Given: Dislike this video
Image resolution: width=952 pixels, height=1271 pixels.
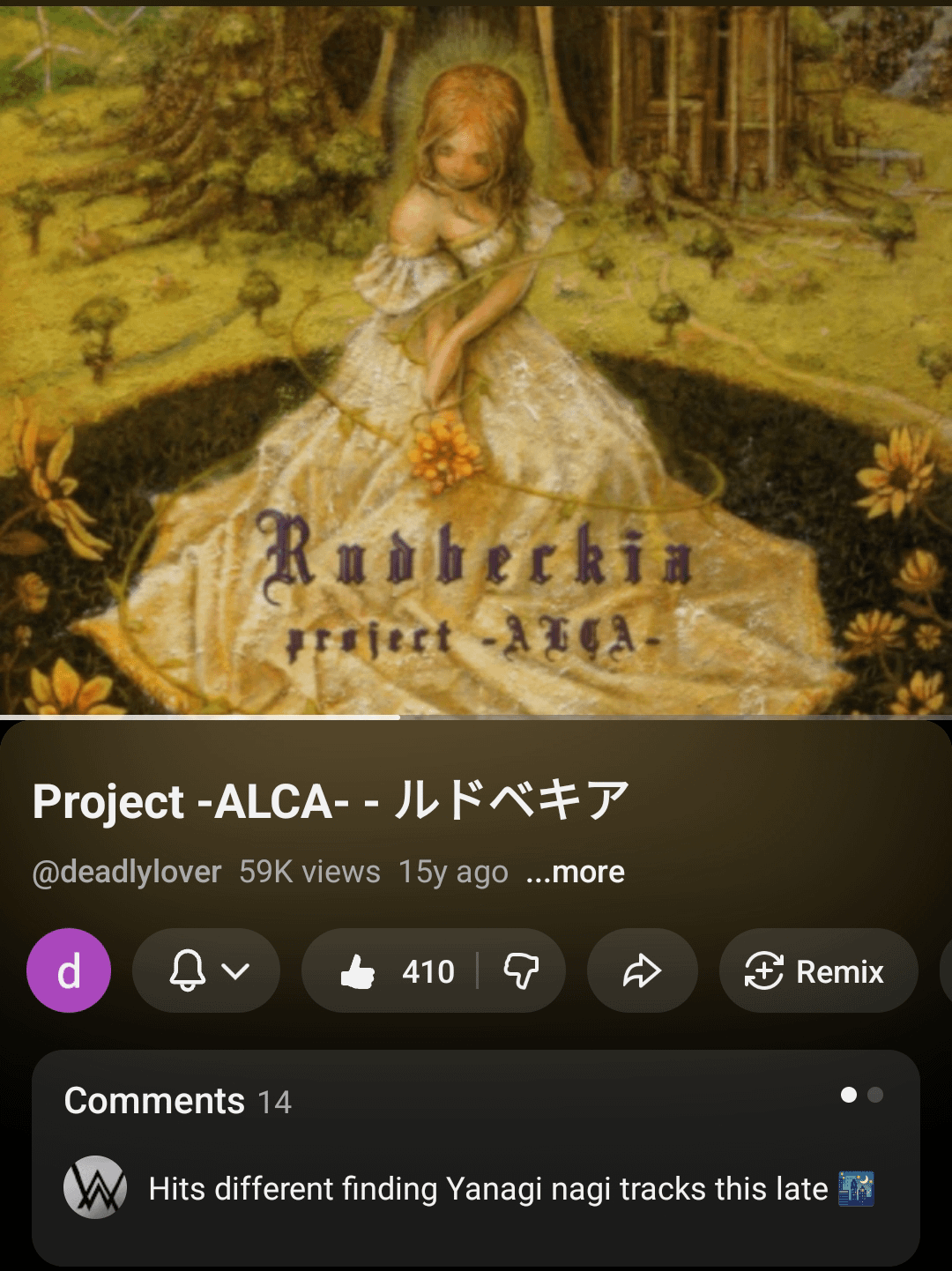Looking at the screenshot, I should click(521, 971).
